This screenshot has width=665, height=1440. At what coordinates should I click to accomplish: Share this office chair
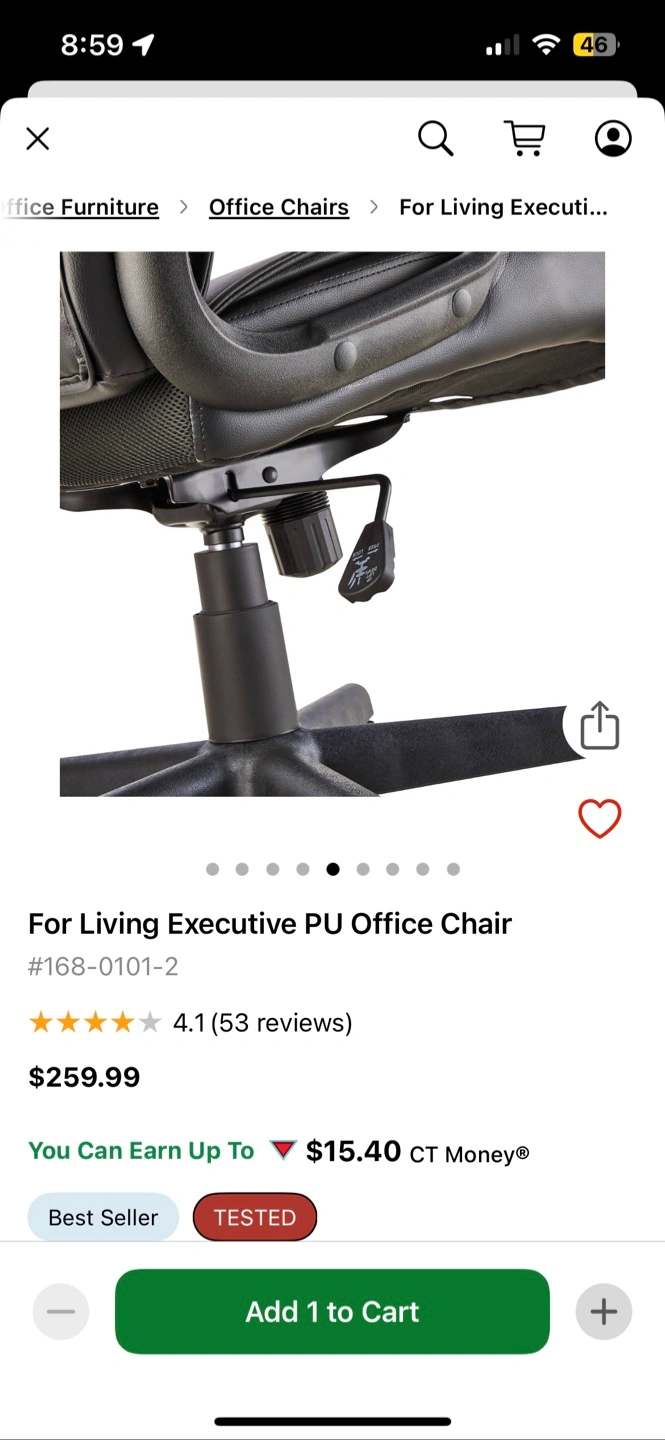point(600,726)
